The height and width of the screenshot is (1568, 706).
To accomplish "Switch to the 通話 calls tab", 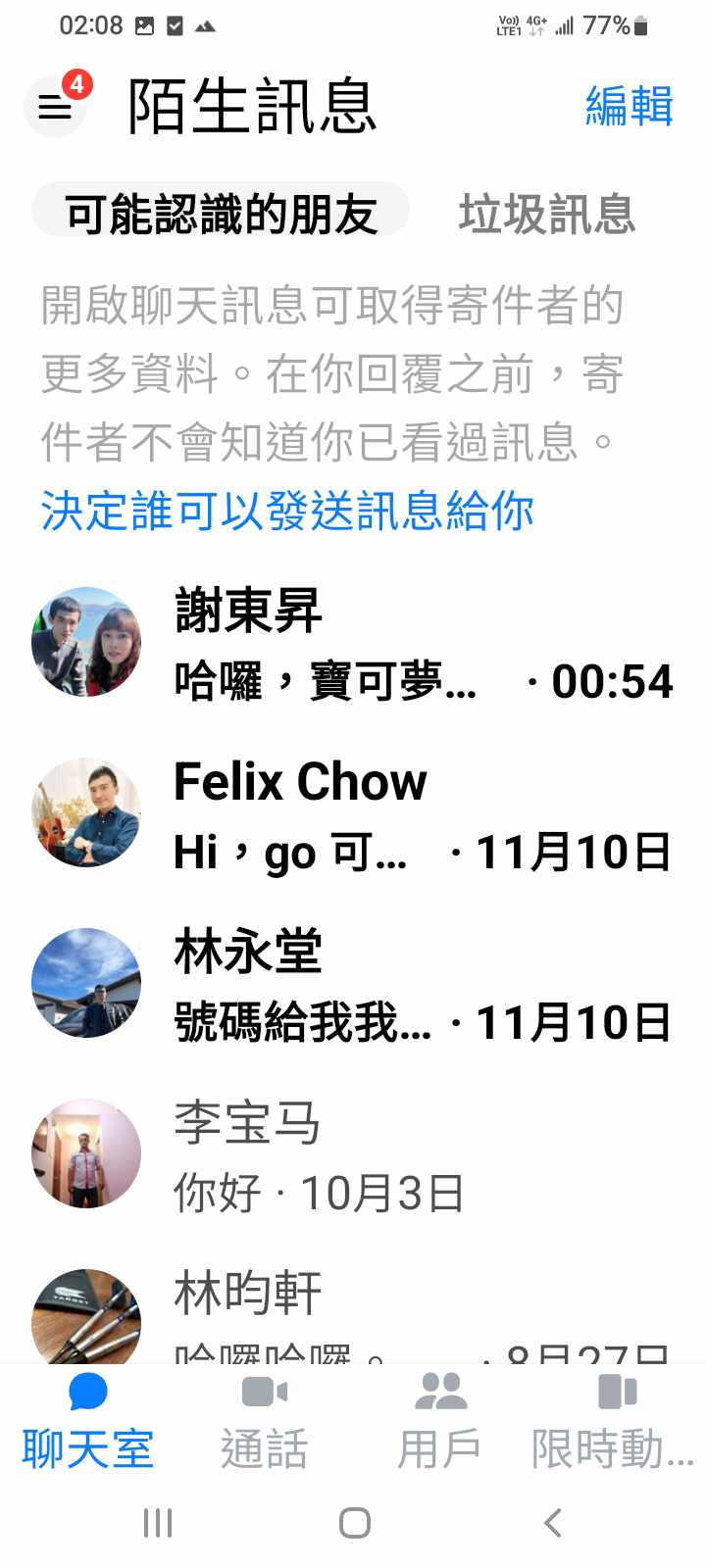I will tap(264, 1421).
